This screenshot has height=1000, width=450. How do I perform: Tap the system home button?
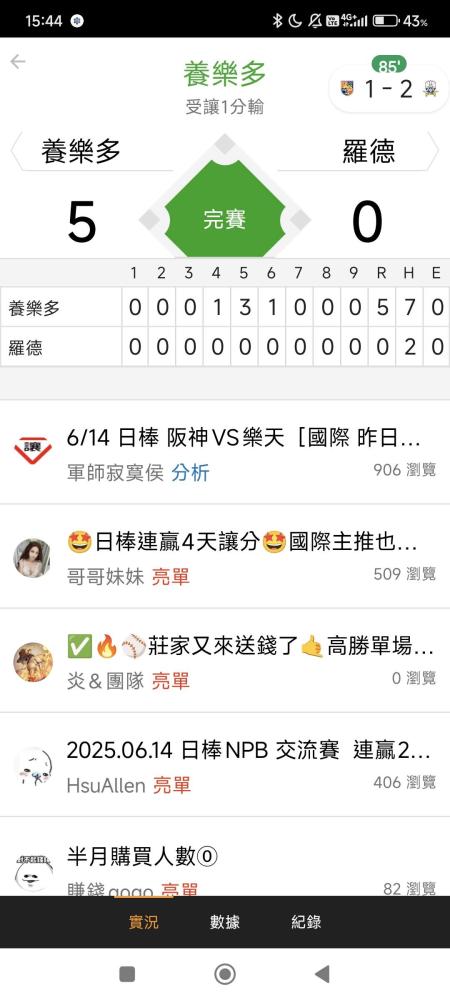point(225,974)
